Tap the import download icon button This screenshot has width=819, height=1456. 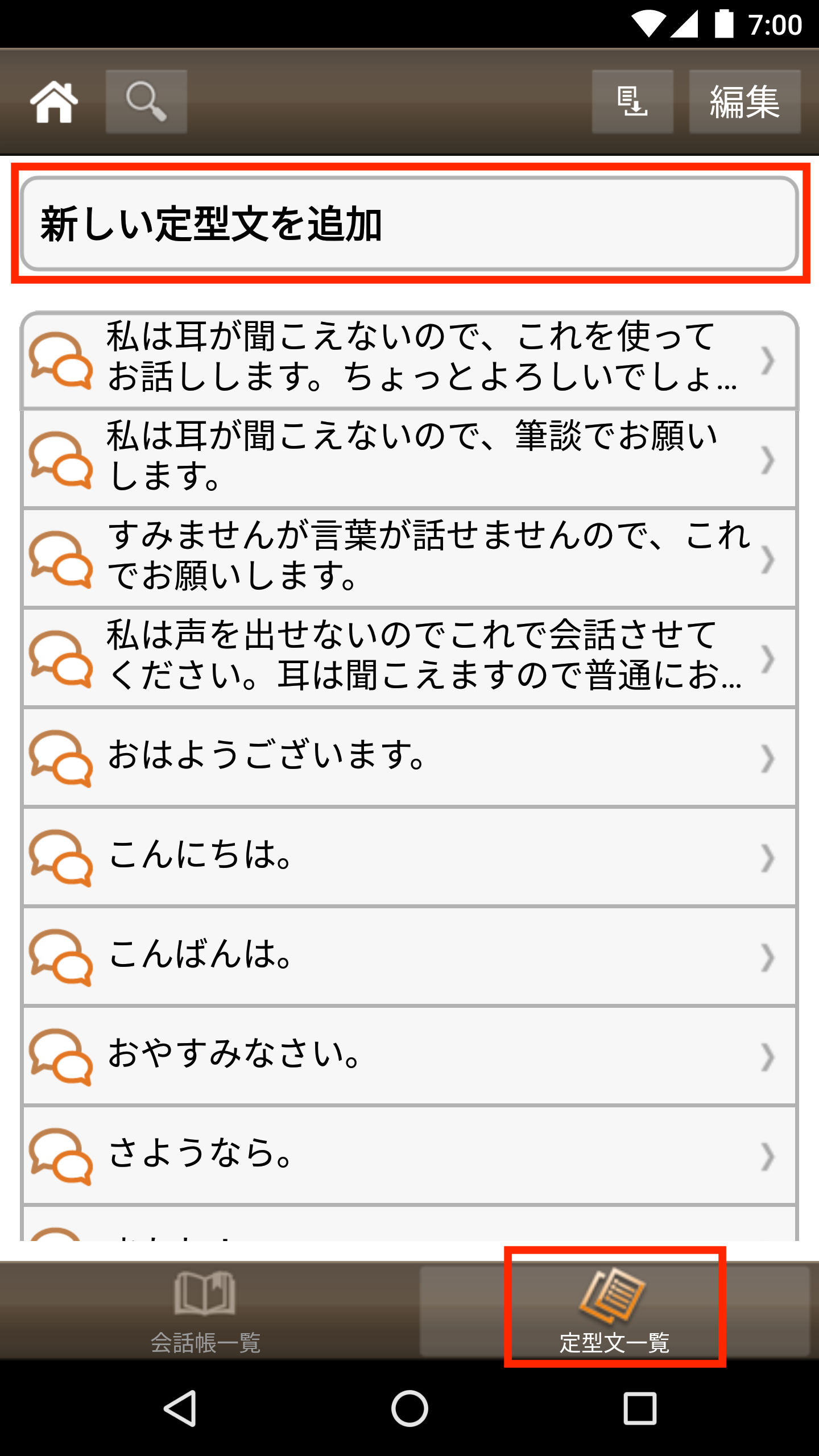pyautogui.click(x=632, y=102)
